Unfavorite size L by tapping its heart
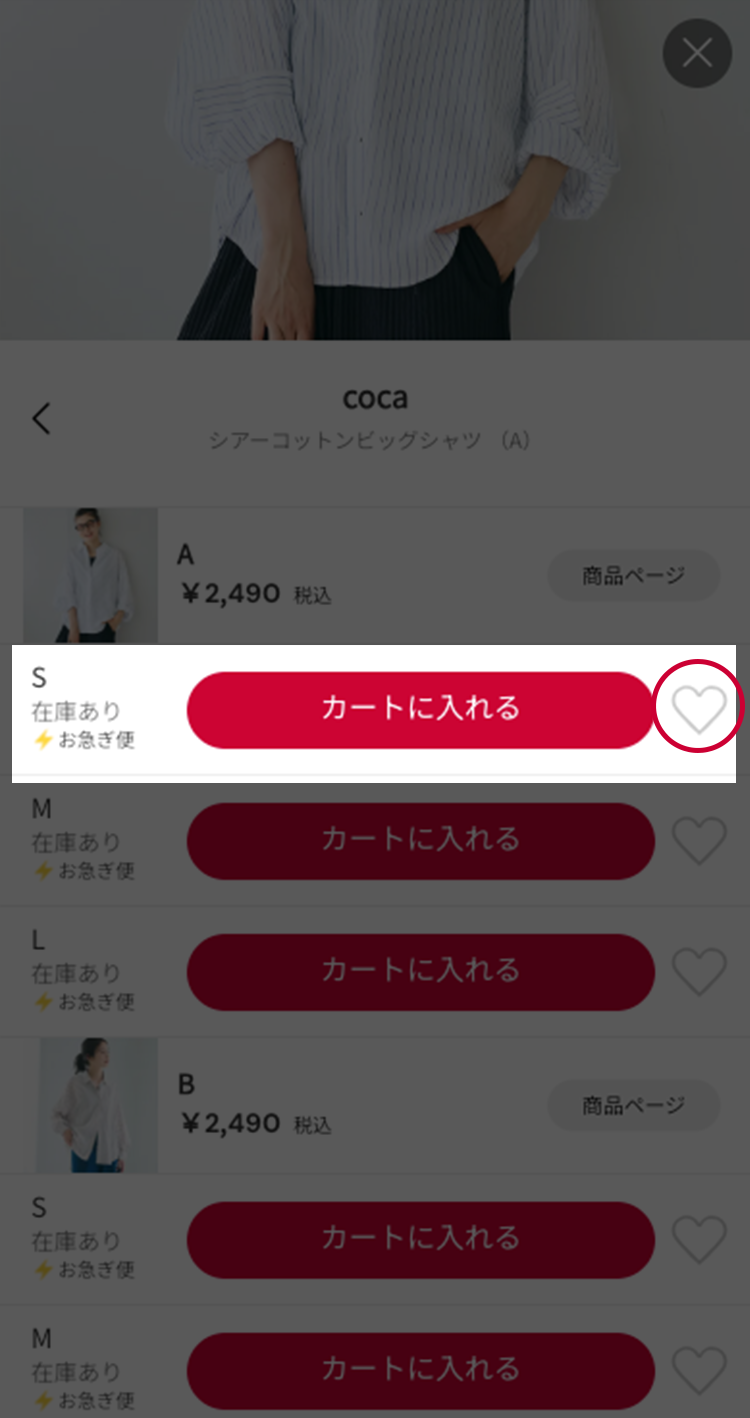This screenshot has height=1418, width=750. click(699, 971)
